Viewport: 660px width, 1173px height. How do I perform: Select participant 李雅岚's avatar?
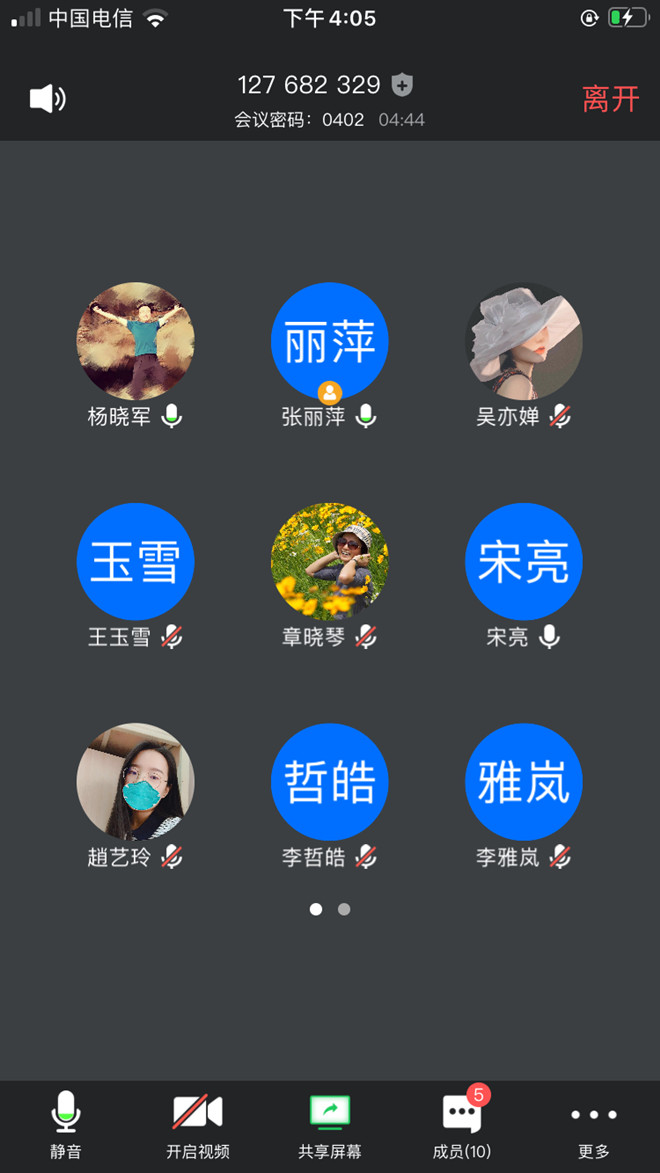click(524, 782)
